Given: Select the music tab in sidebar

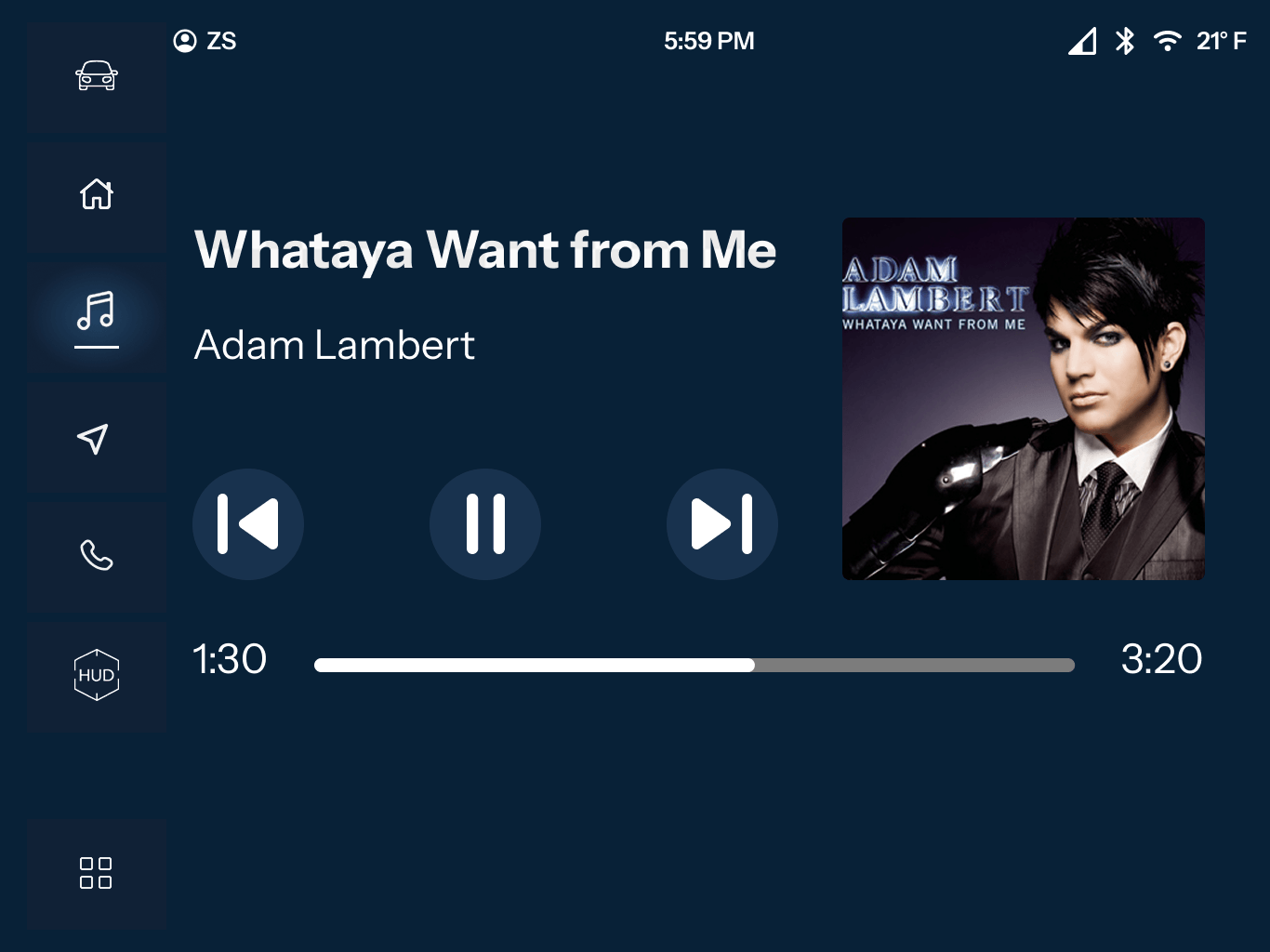Looking at the screenshot, I should [x=97, y=314].
